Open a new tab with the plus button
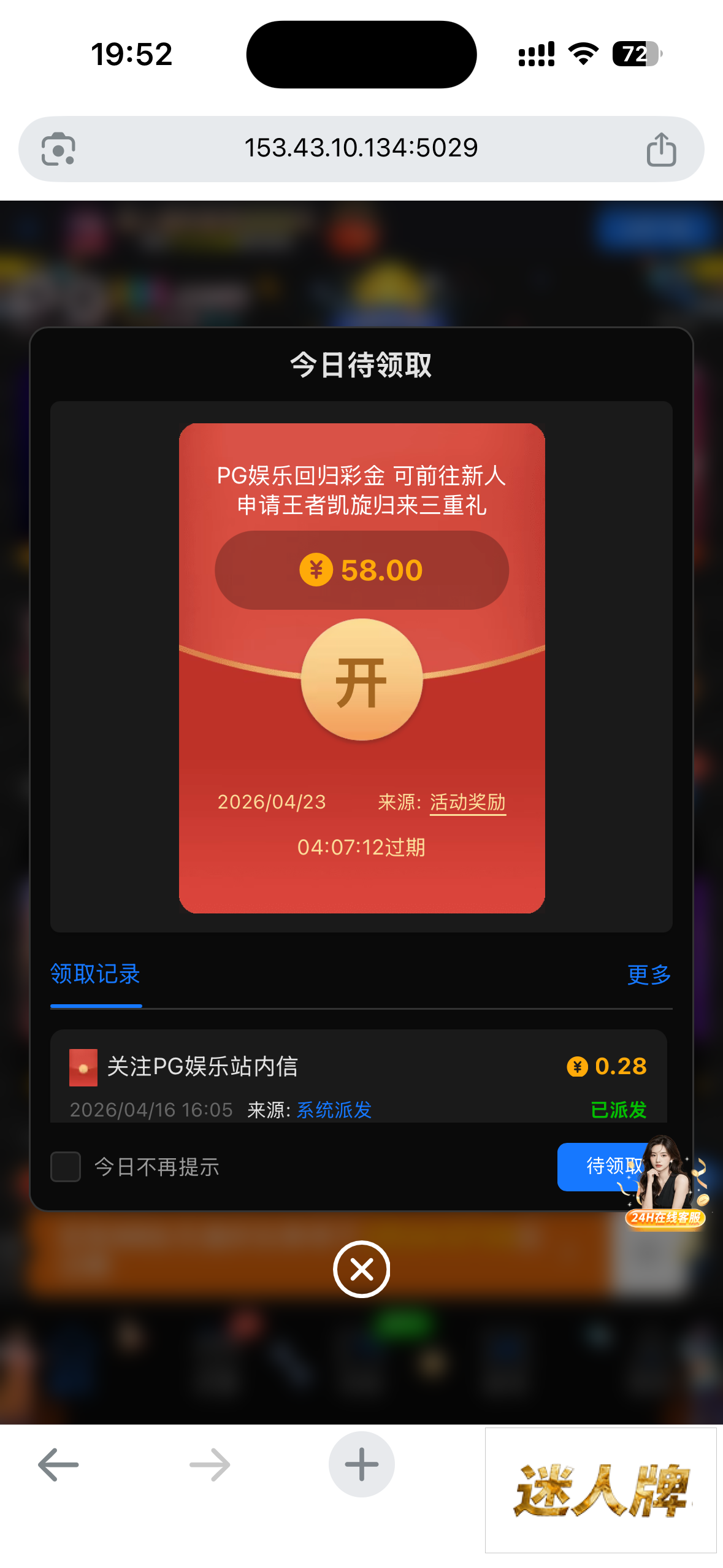 point(361,1464)
